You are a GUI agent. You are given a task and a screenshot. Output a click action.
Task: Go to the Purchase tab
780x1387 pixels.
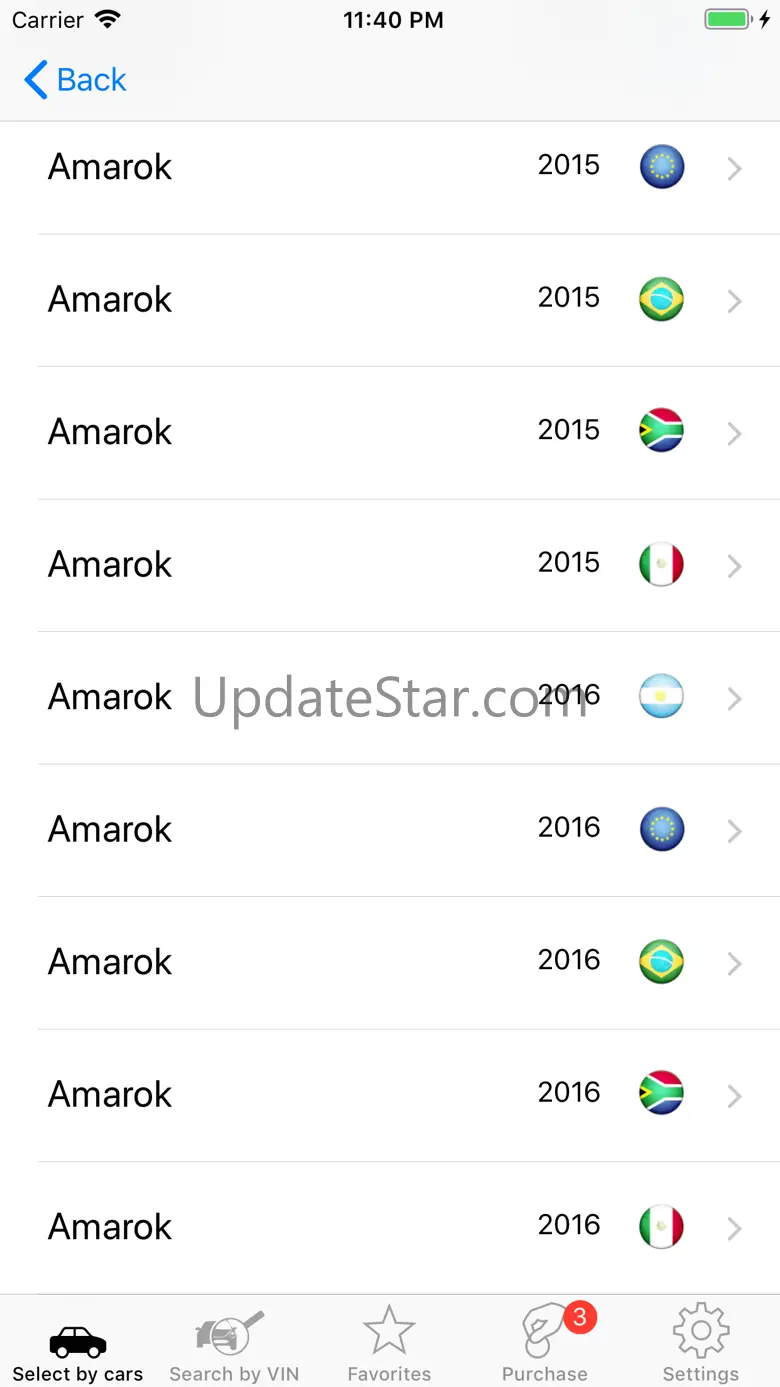pos(545,1345)
